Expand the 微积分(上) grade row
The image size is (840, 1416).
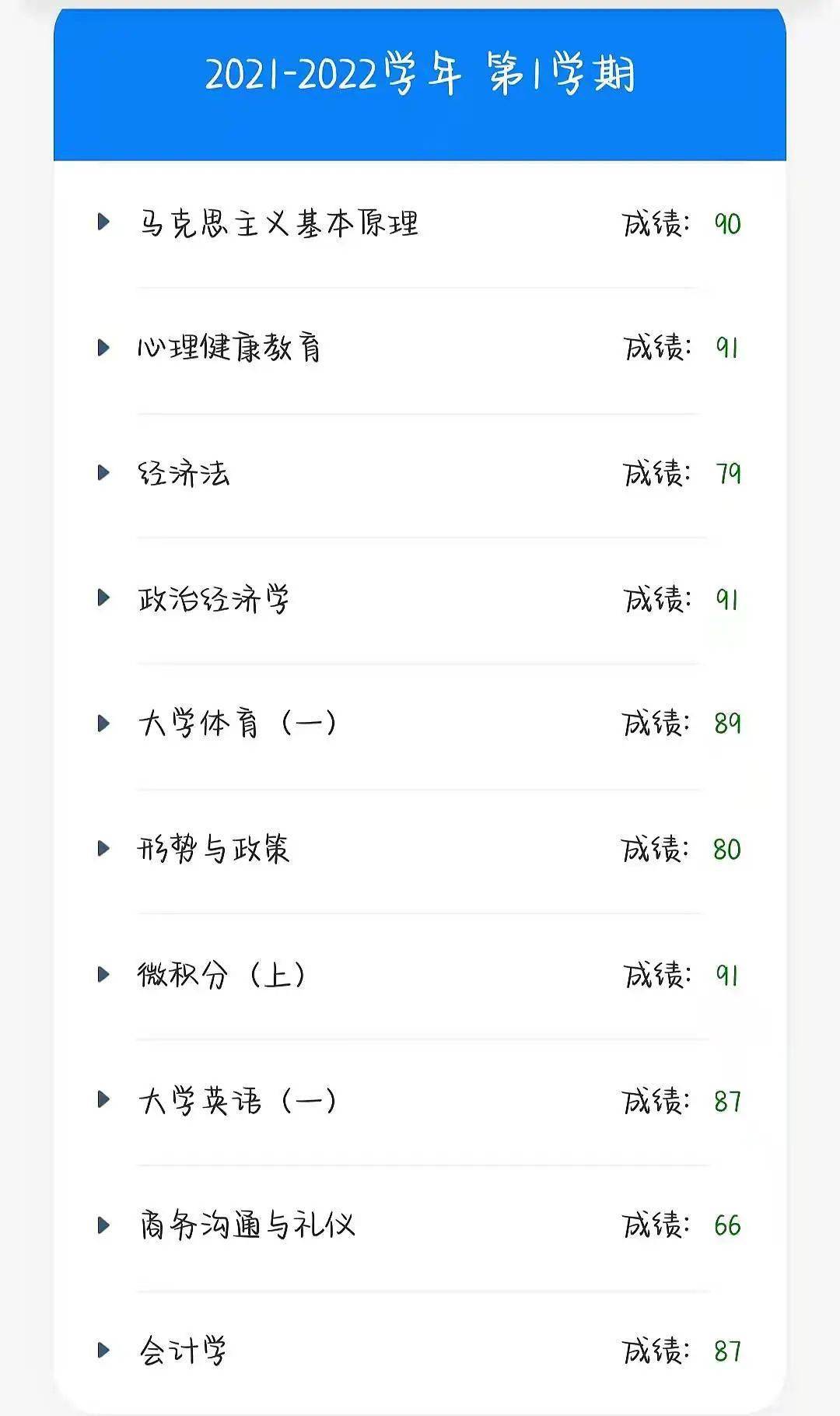(103, 974)
